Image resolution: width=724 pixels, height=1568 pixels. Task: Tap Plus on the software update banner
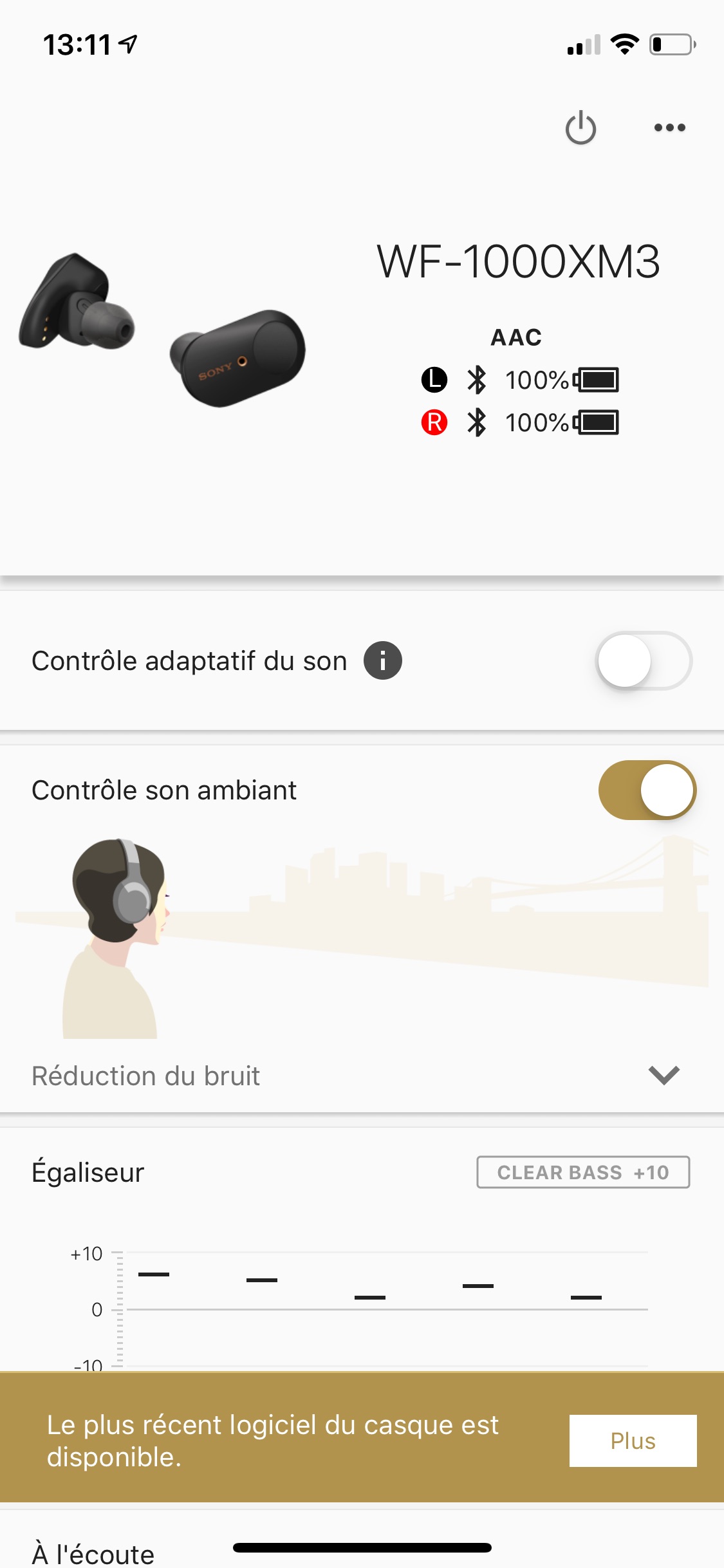coord(633,1441)
